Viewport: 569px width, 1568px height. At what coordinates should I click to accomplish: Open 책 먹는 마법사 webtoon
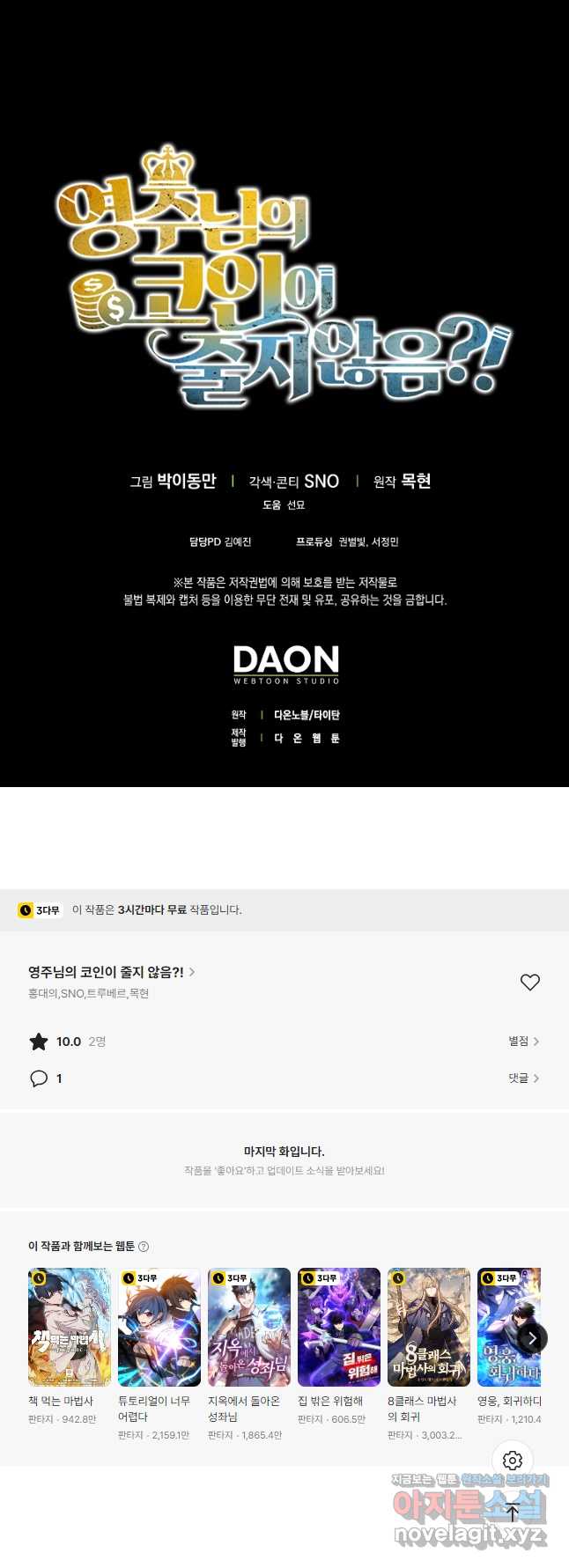(70, 1327)
